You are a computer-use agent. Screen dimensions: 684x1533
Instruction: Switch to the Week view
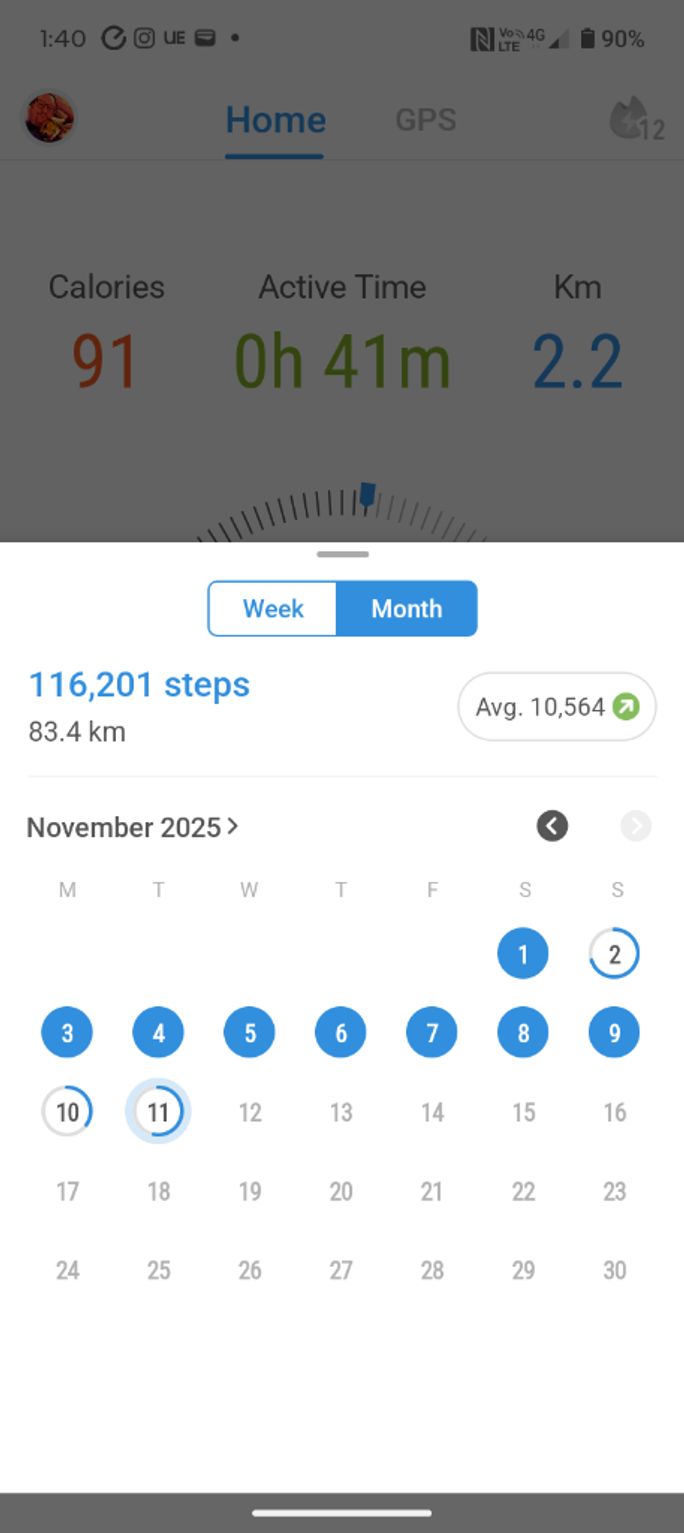(273, 608)
